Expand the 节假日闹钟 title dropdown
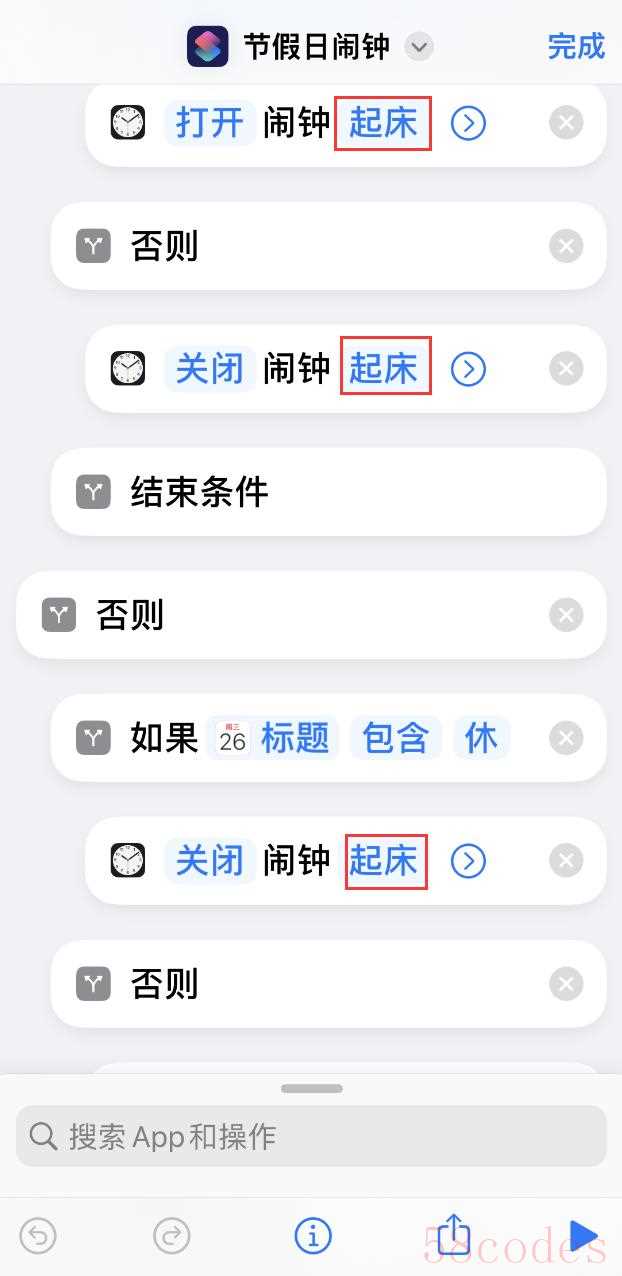The image size is (622, 1276). 419,47
